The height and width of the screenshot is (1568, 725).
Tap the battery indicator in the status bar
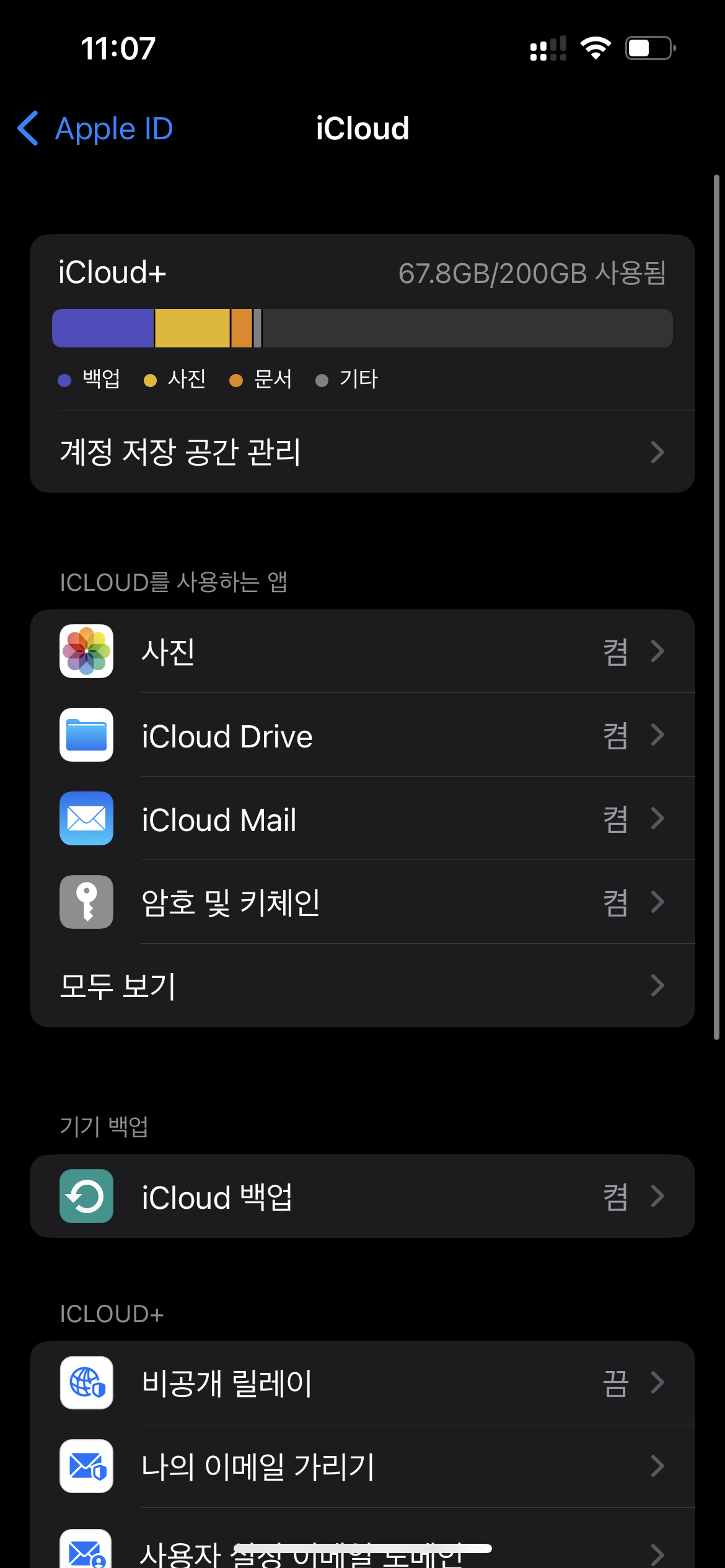tap(646, 48)
